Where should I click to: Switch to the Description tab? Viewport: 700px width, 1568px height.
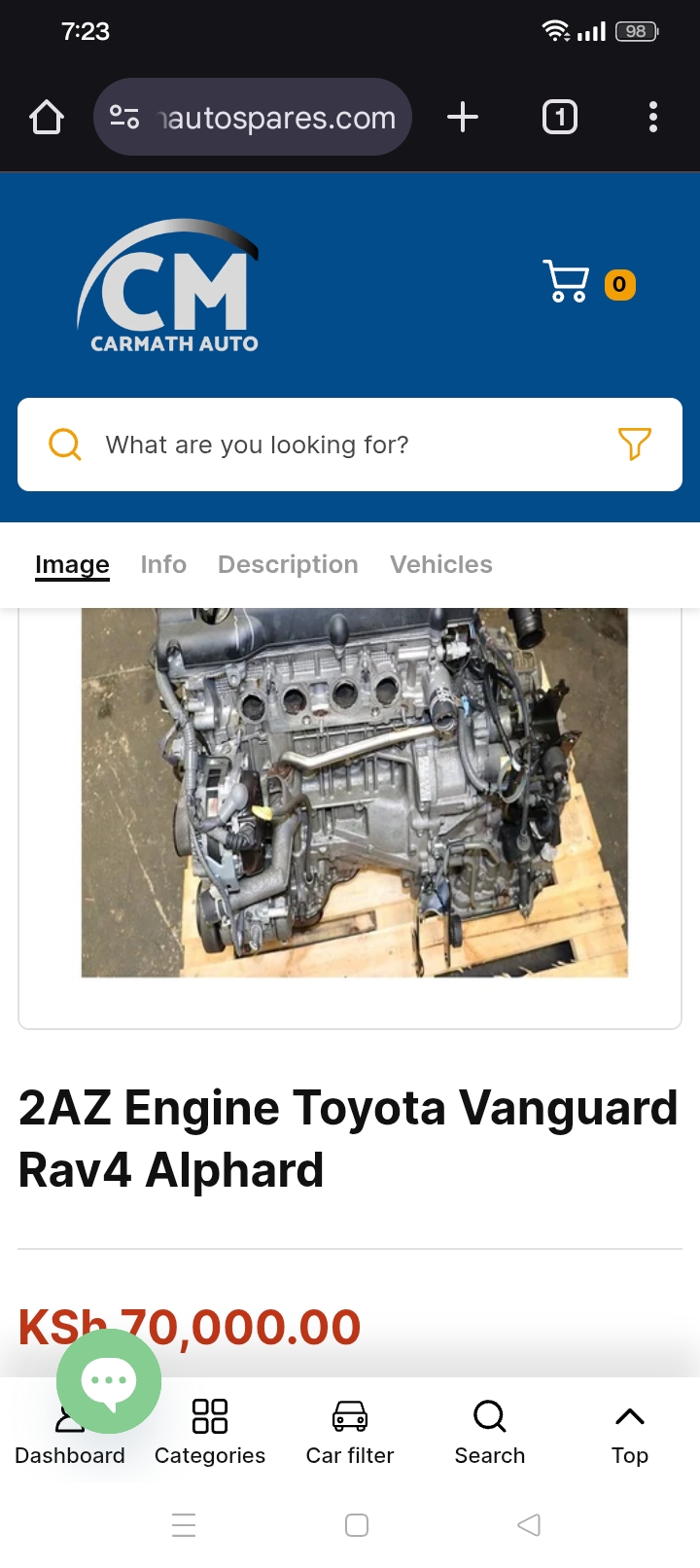pos(288,564)
